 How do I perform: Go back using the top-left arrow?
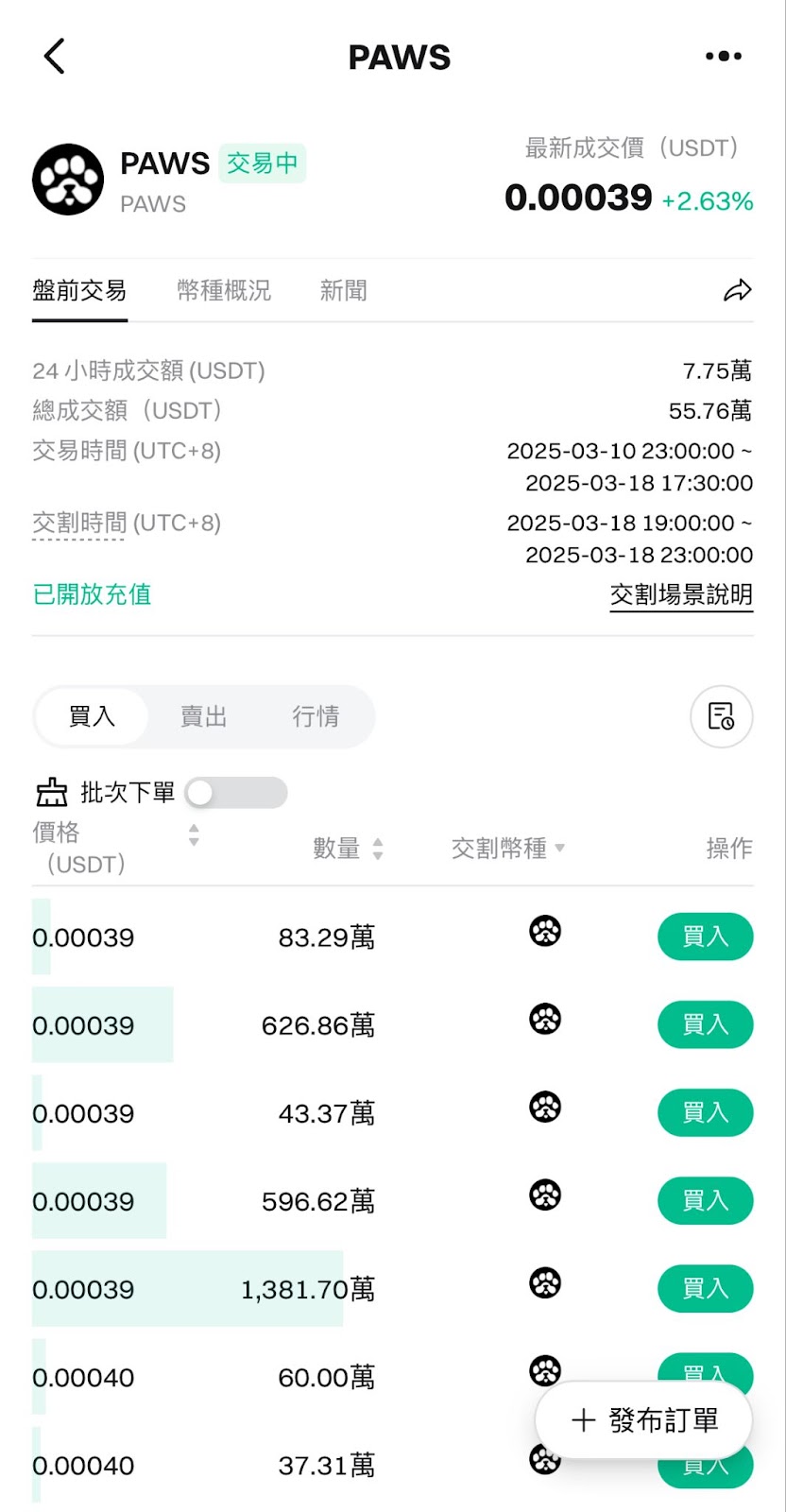pos(55,57)
